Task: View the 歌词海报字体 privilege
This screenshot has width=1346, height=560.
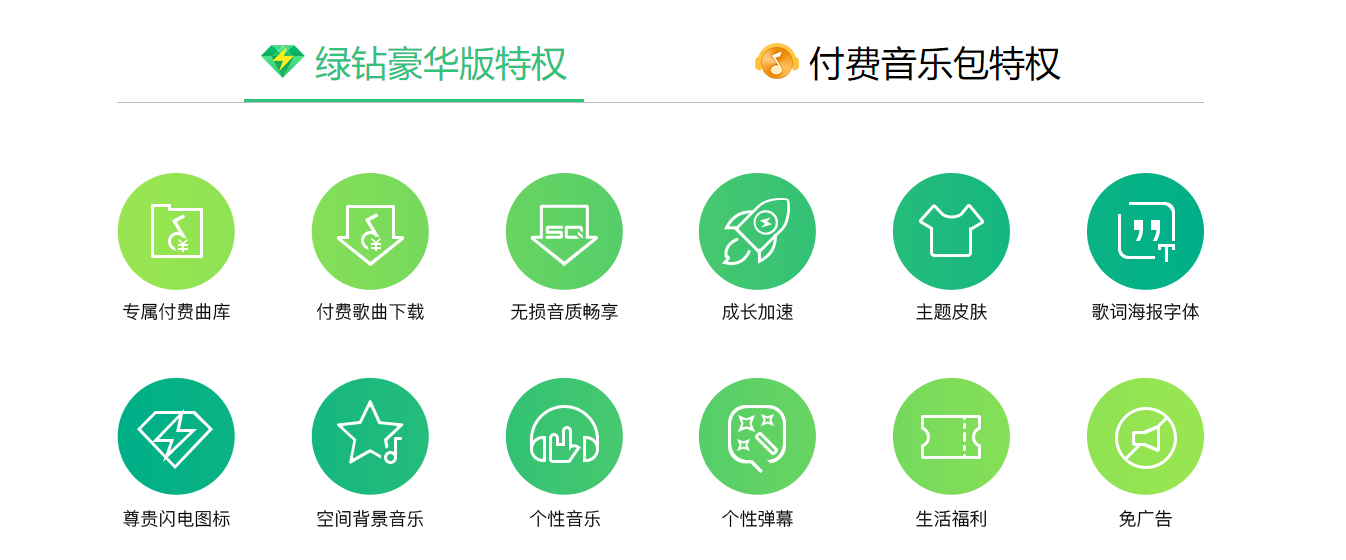Action: pos(1145,231)
